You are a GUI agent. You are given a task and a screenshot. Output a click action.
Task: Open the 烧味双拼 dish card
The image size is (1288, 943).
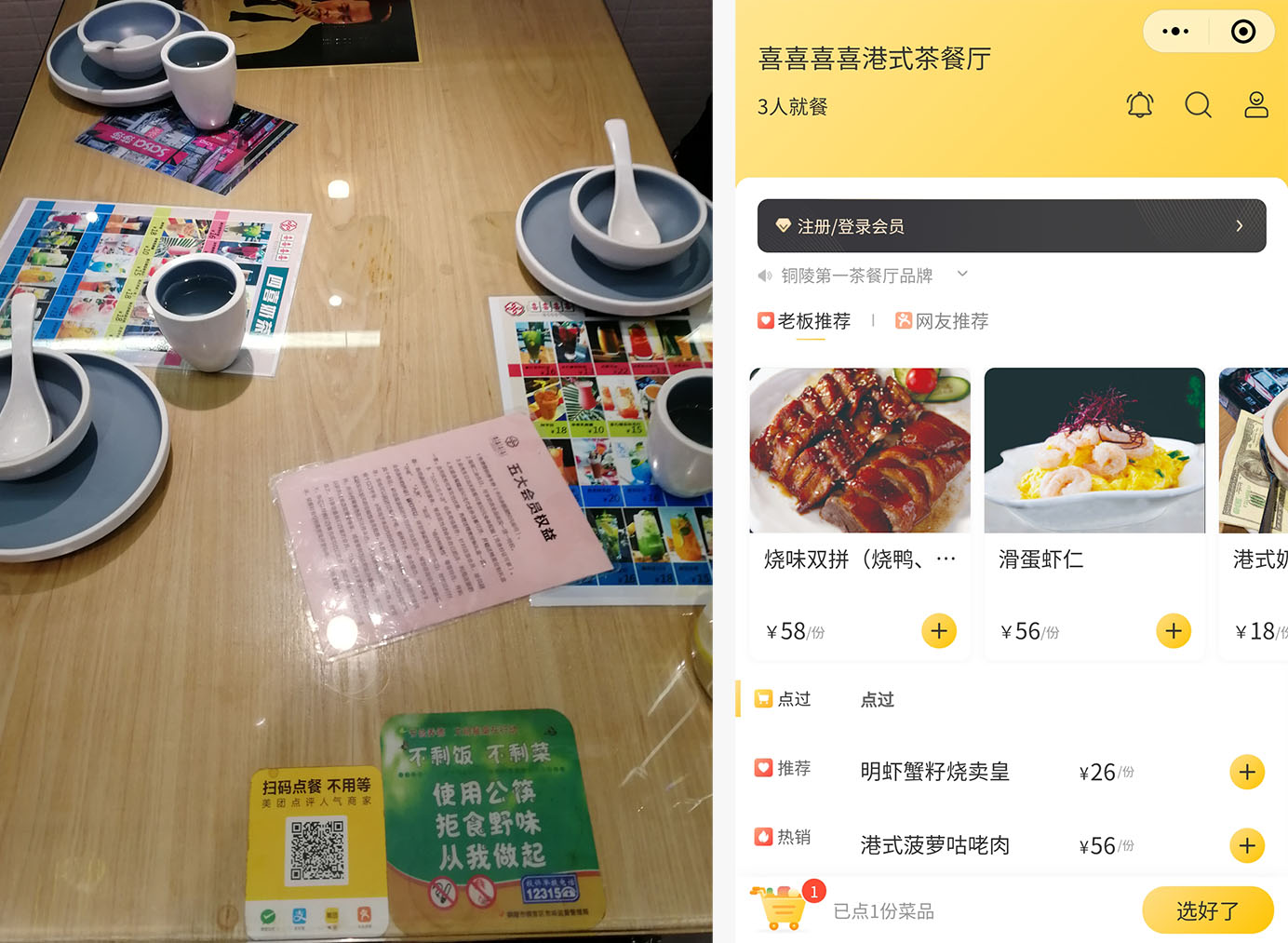[860, 452]
